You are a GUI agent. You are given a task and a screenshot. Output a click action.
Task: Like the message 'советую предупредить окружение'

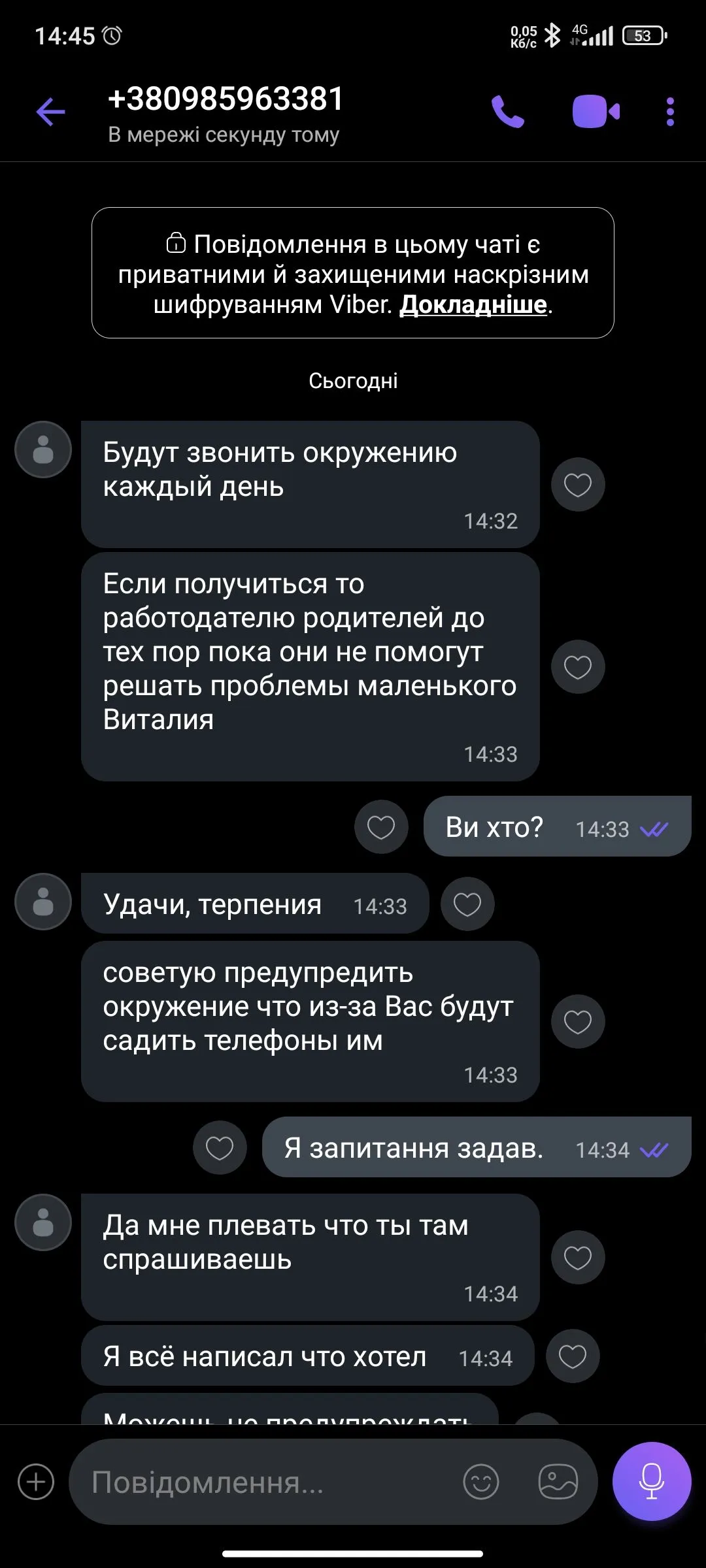click(578, 1022)
